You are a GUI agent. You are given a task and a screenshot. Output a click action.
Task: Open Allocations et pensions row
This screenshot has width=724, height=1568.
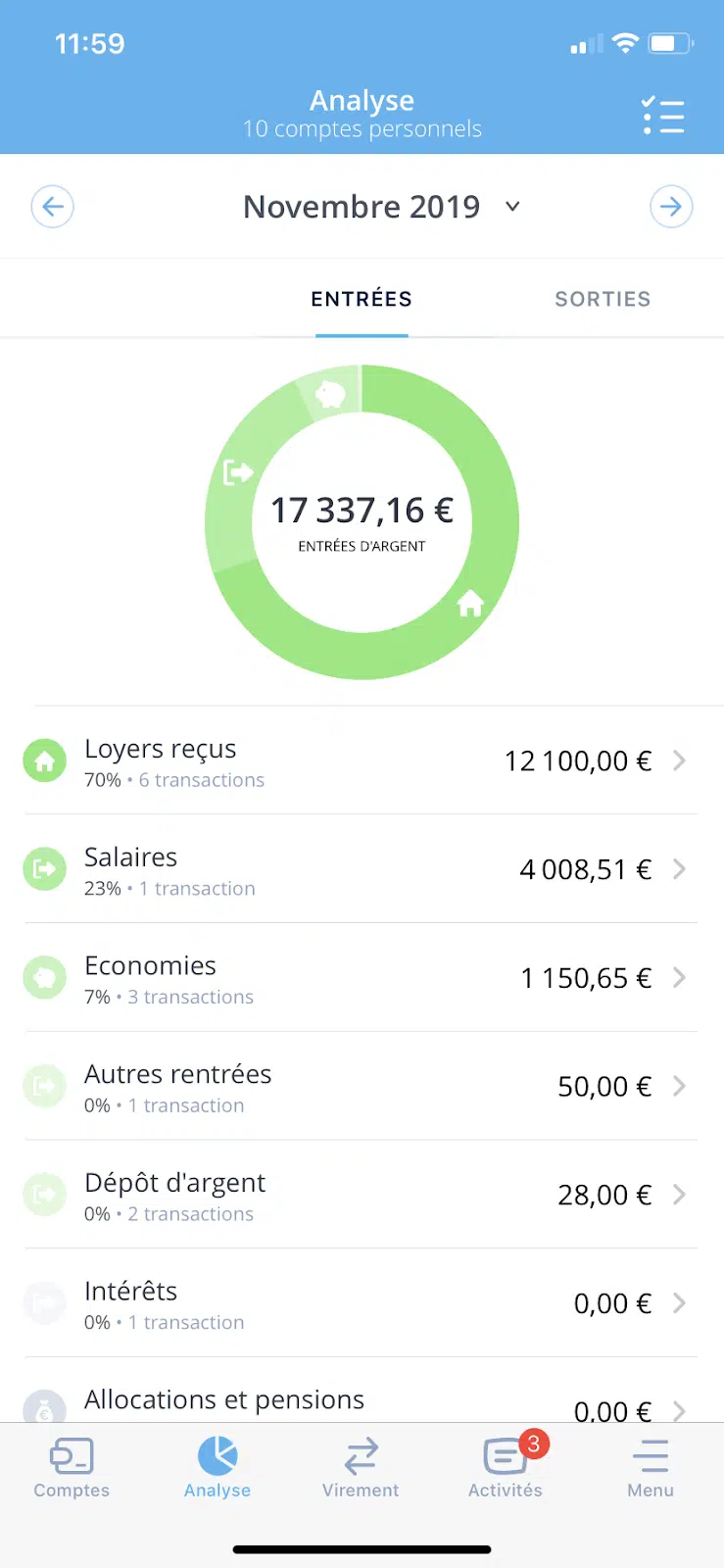(362, 1392)
